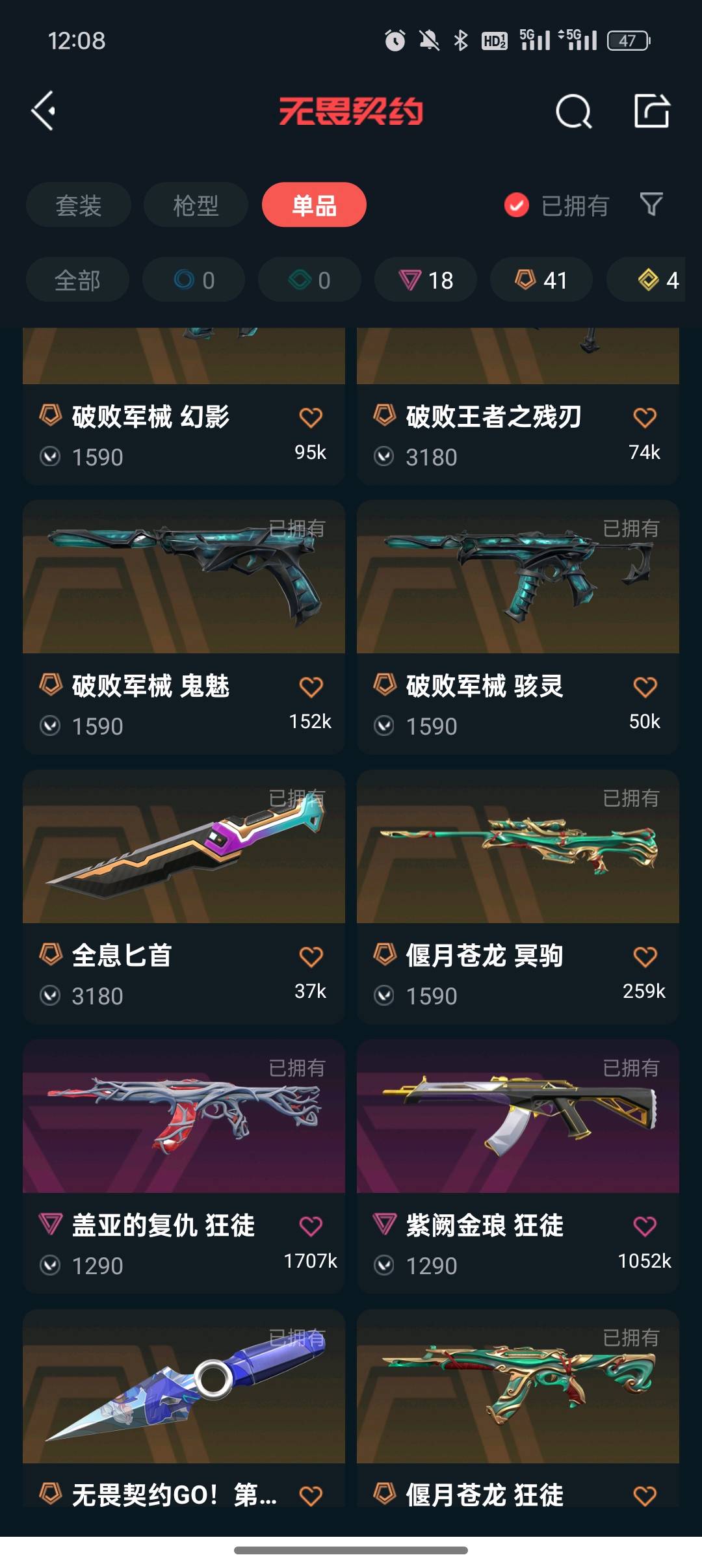Switch to the 套装 tab

[x=78, y=205]
